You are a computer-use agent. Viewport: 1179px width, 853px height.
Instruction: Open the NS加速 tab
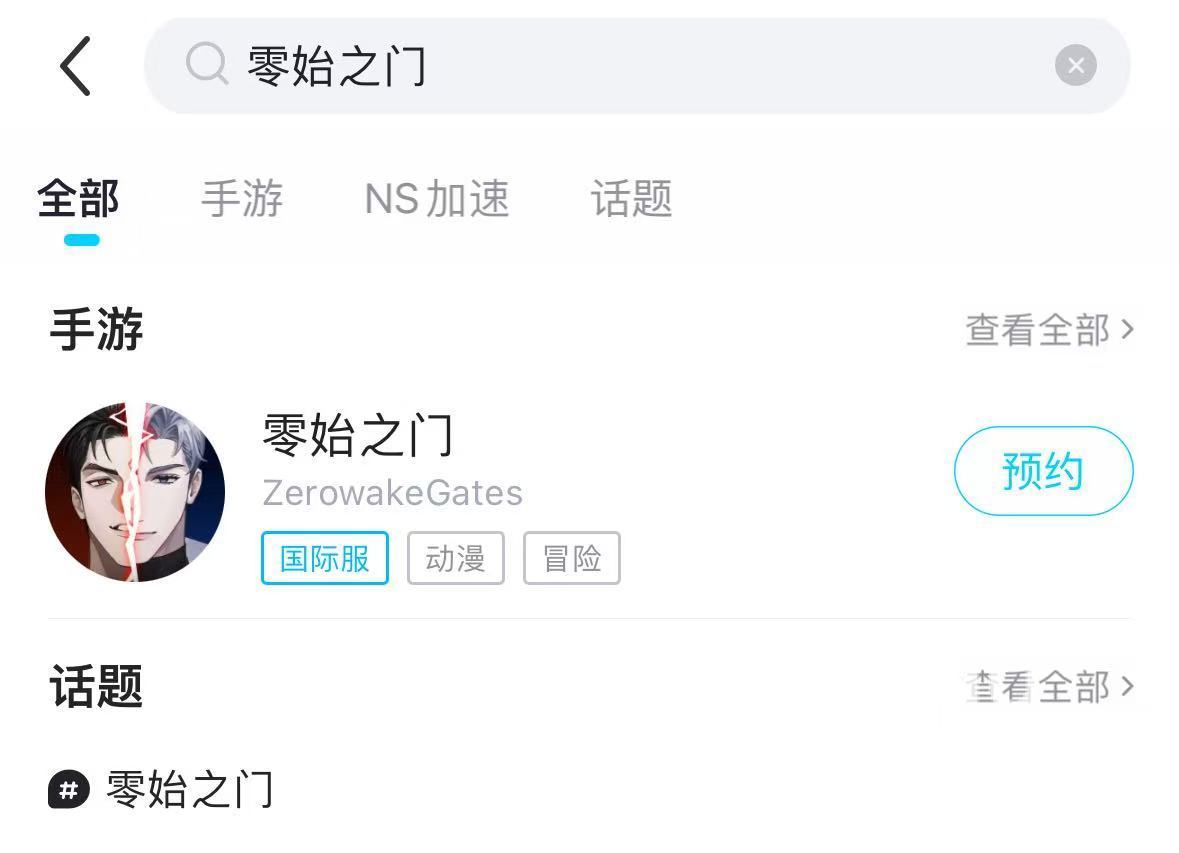pos(437,199)
